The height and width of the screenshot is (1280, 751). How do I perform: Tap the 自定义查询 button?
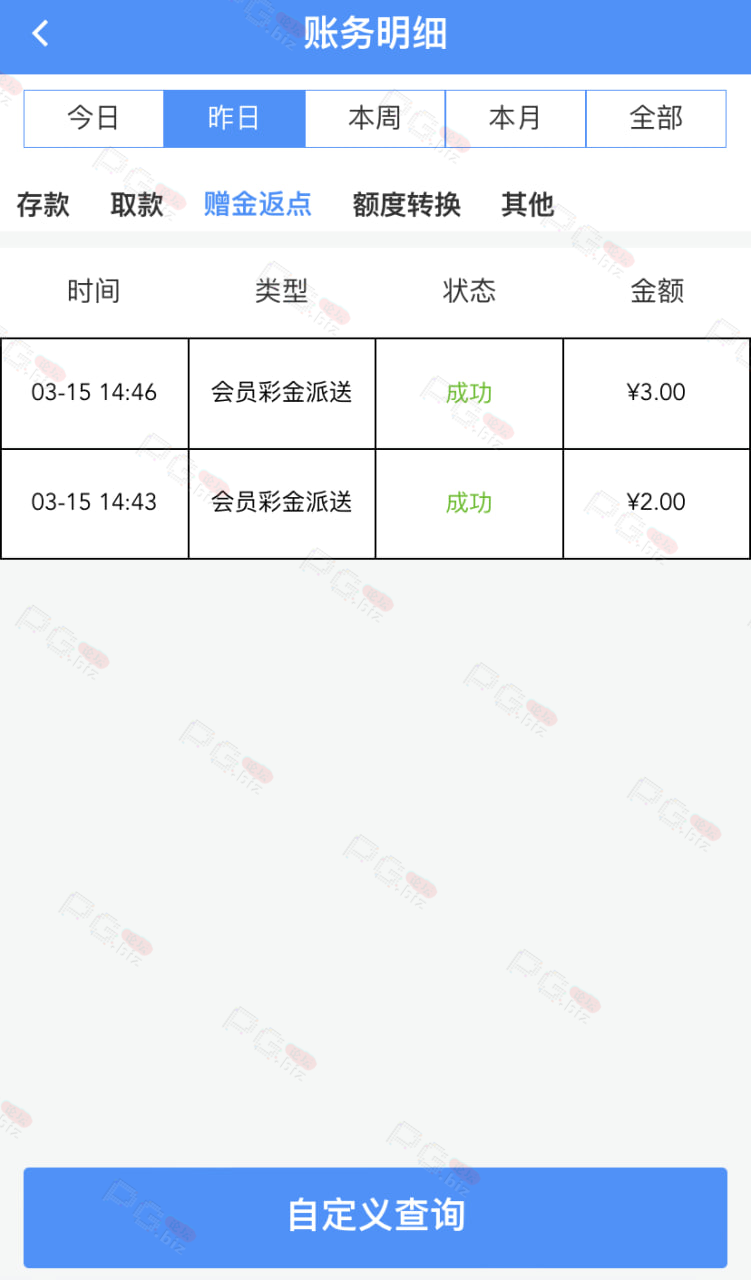tap(375, 1217)
